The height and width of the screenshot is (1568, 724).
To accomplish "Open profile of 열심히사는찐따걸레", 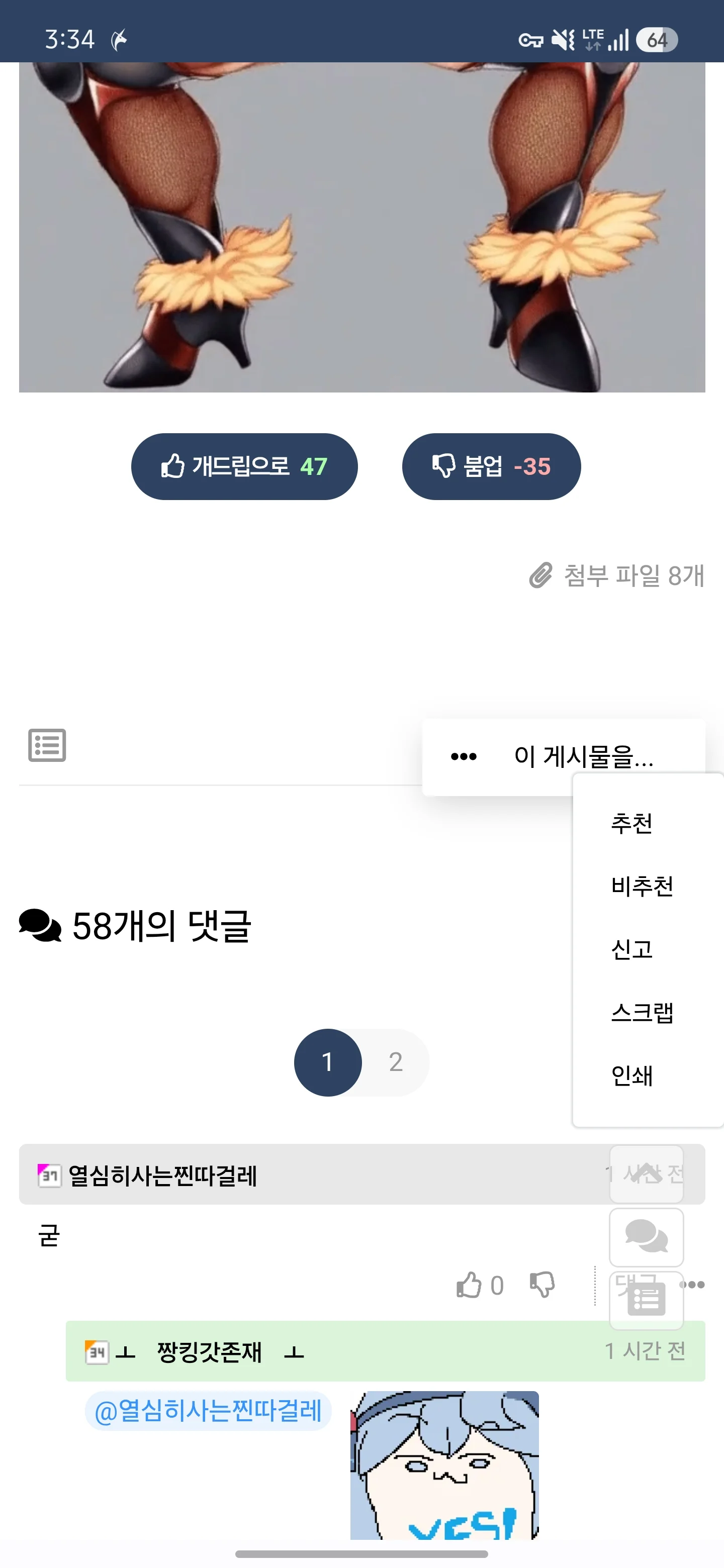I will pos(162,1175).
